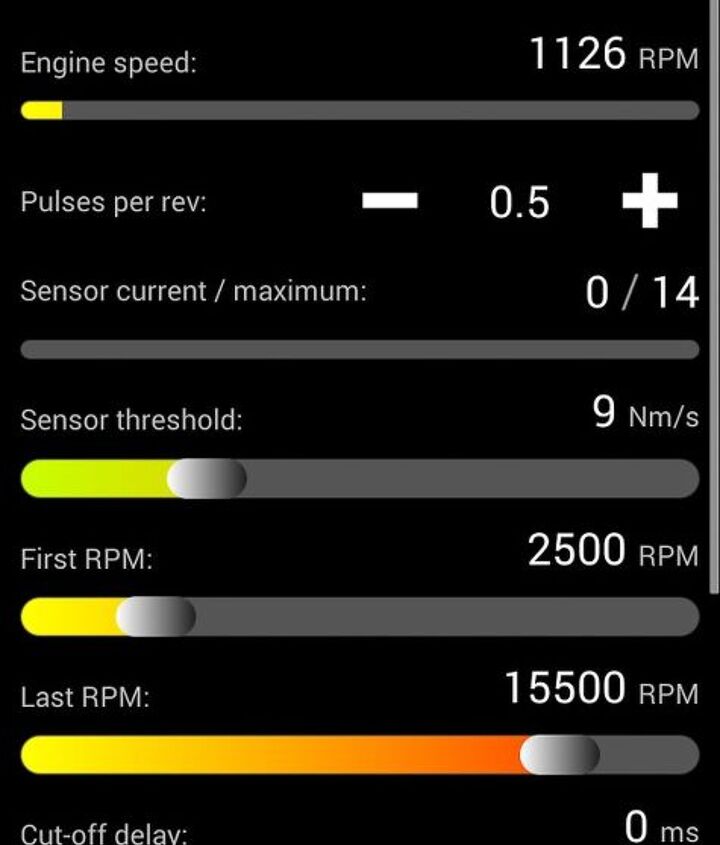The width and height of the screenshot is (720, 845).
Task: Decrease pulses per rev with minus
Action: [x=390, y=201]
